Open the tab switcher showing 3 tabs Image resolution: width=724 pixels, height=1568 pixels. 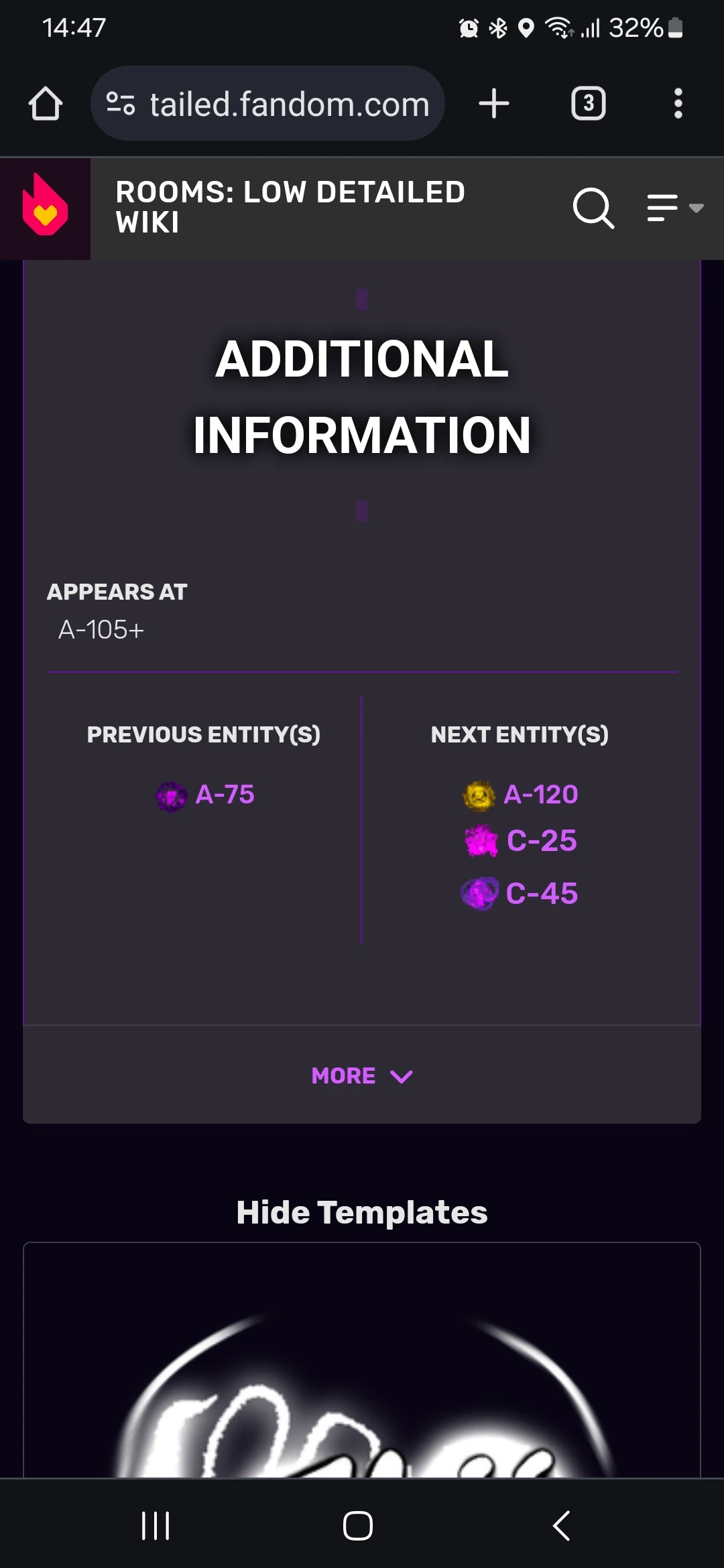tap(588, 104)
